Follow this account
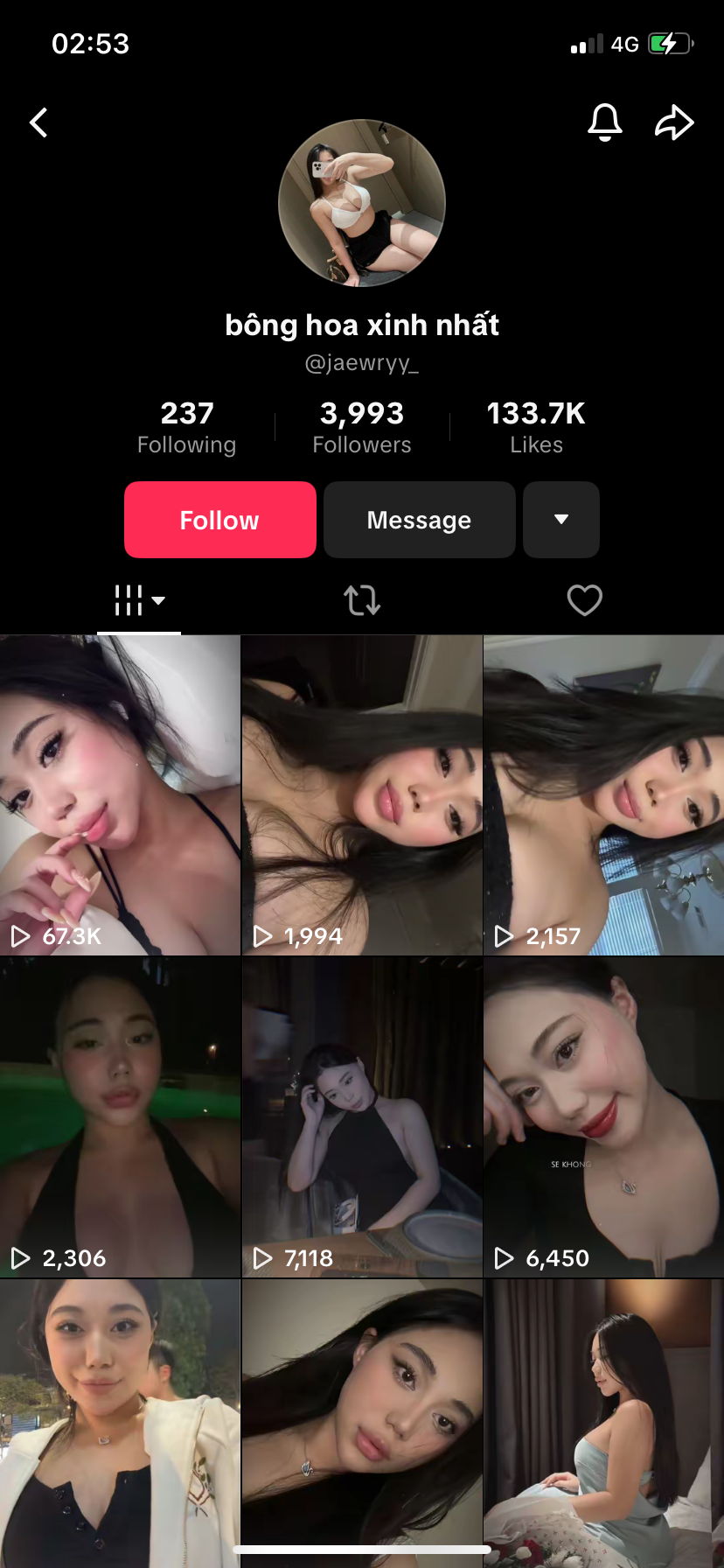 point(219,520)
